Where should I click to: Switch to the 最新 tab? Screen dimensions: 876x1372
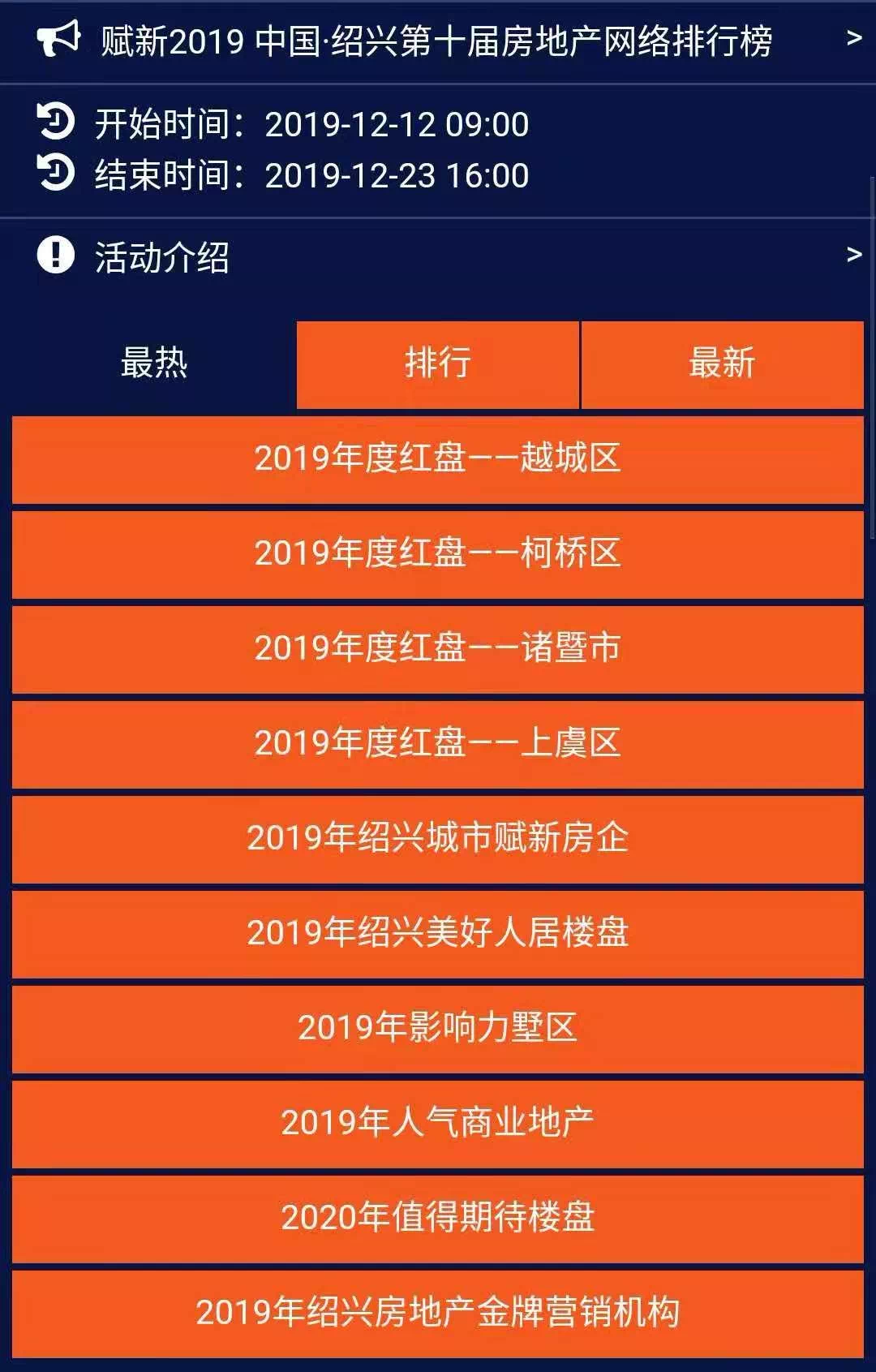[x=722, y=364]
